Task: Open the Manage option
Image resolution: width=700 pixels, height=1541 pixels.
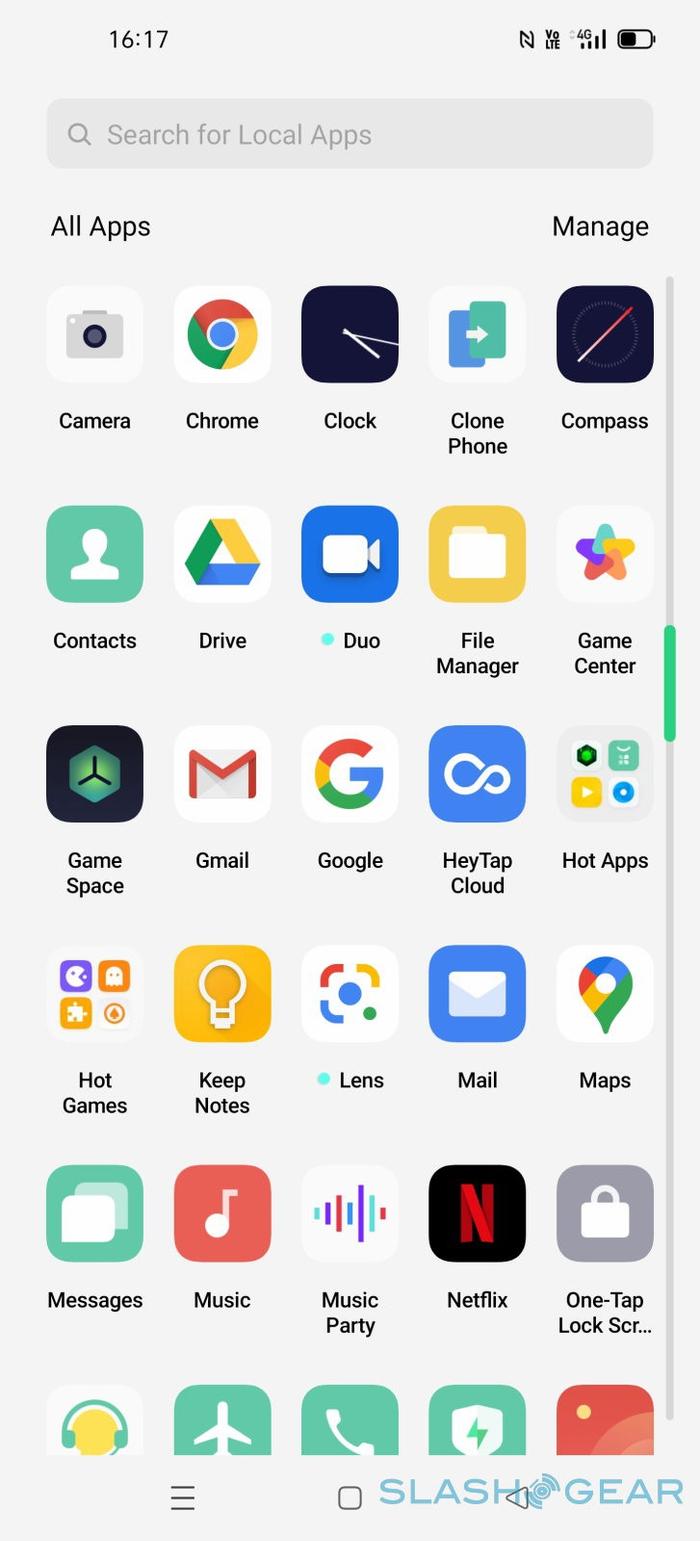Action: pyautogui.click(x=600, y=227)
